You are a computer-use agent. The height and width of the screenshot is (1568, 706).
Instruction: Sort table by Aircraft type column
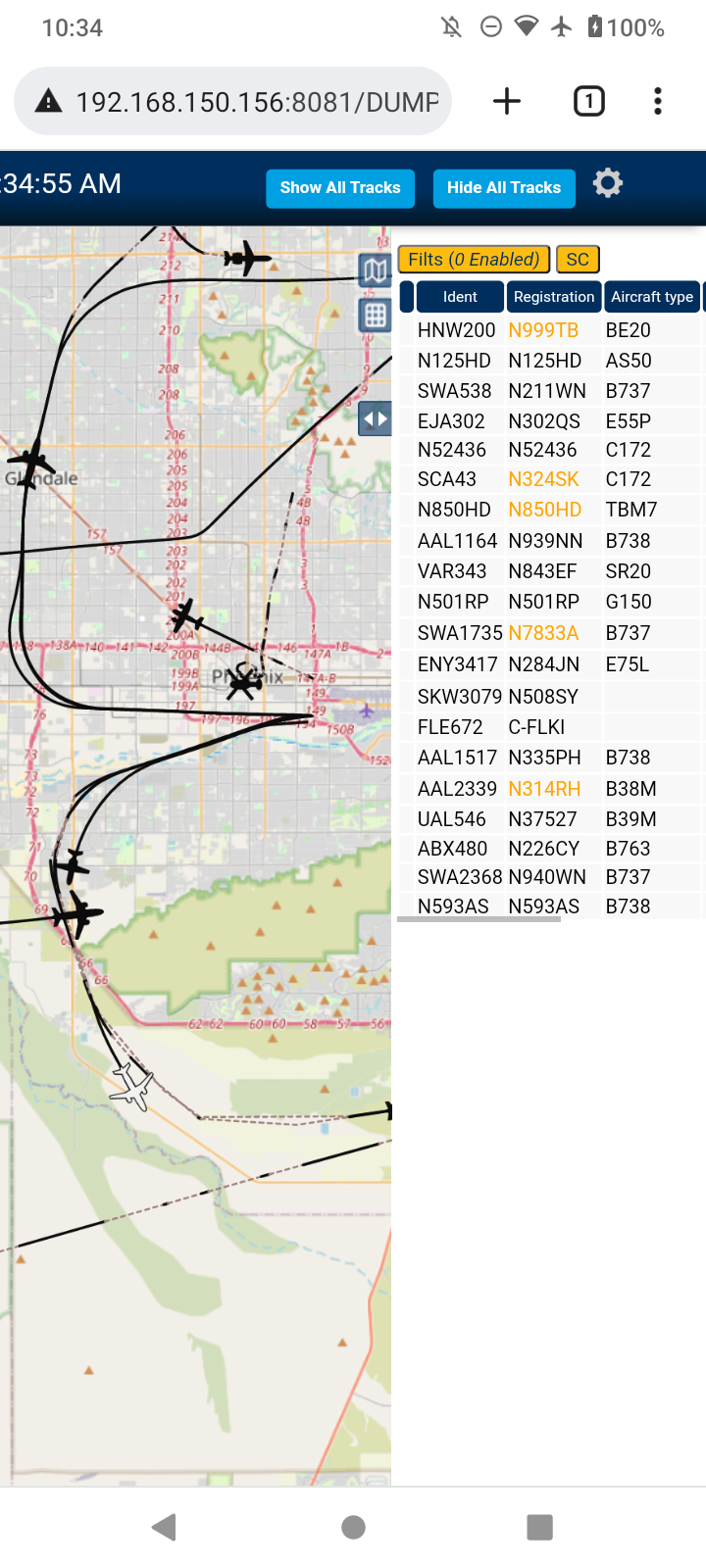652,297
